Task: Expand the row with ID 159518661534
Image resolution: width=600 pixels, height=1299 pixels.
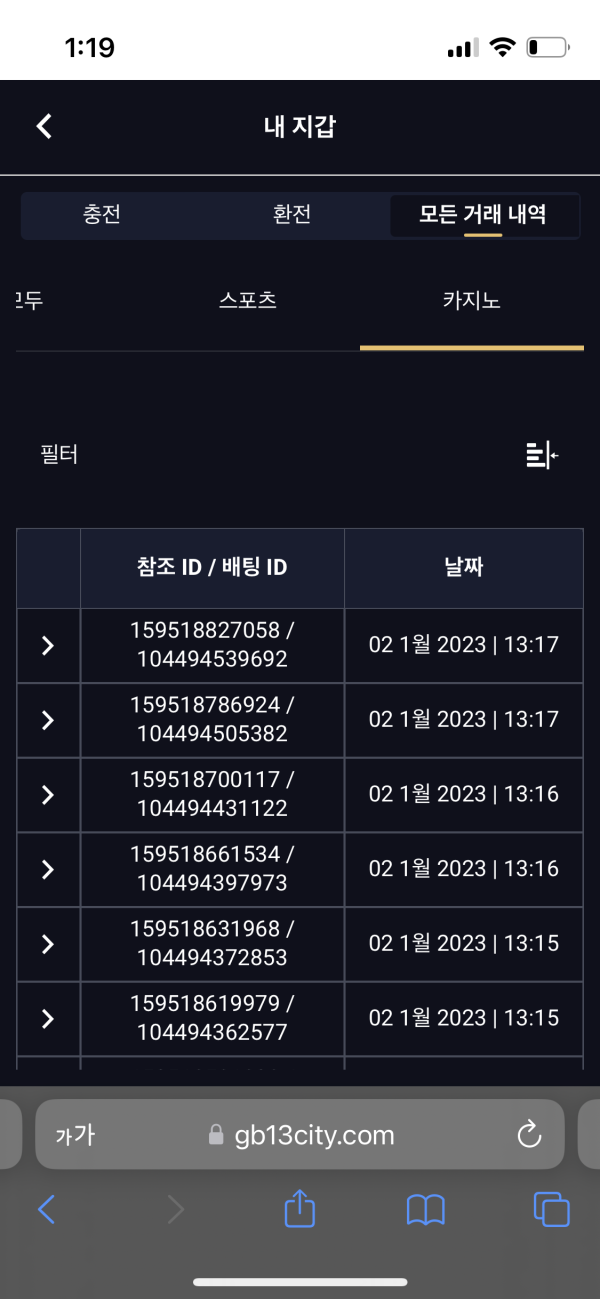Action: tap(48, 870)
